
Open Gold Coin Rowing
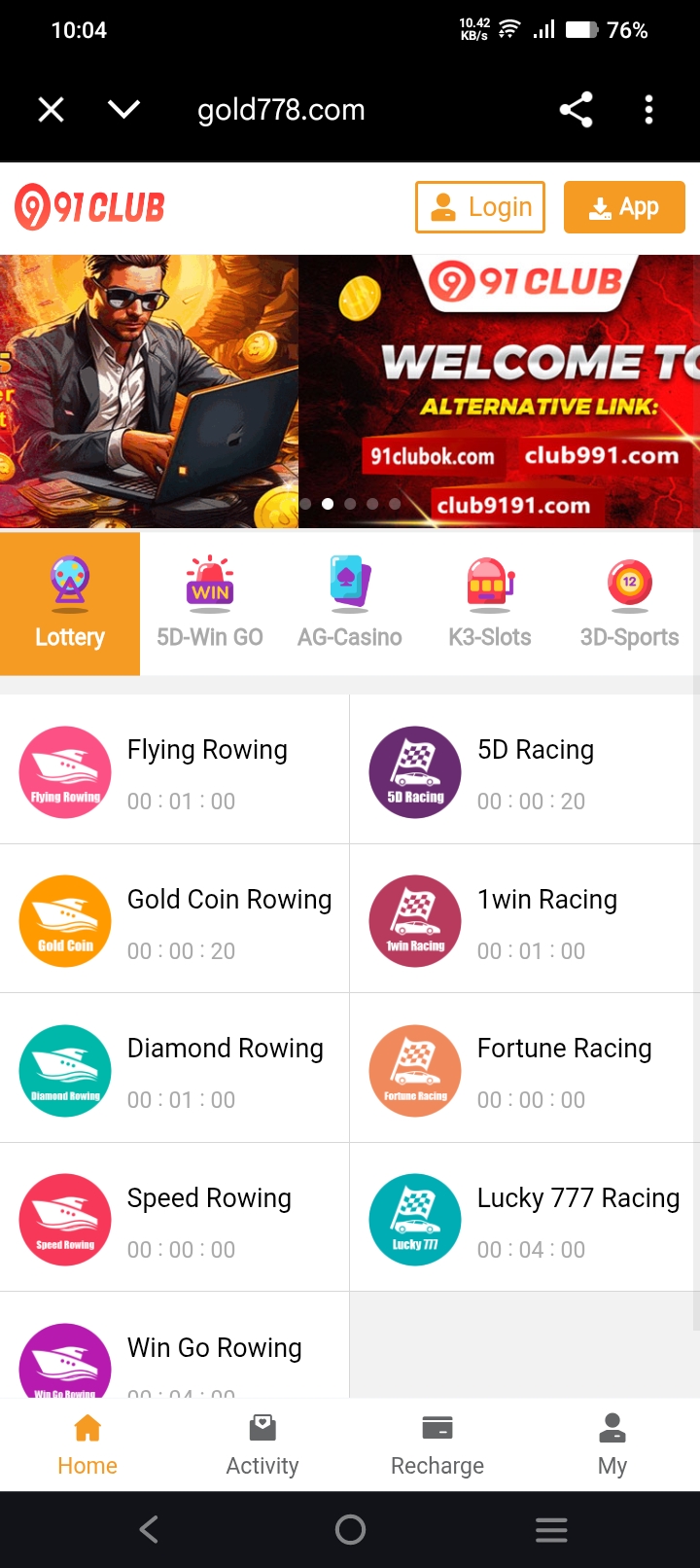click(175, 920)
